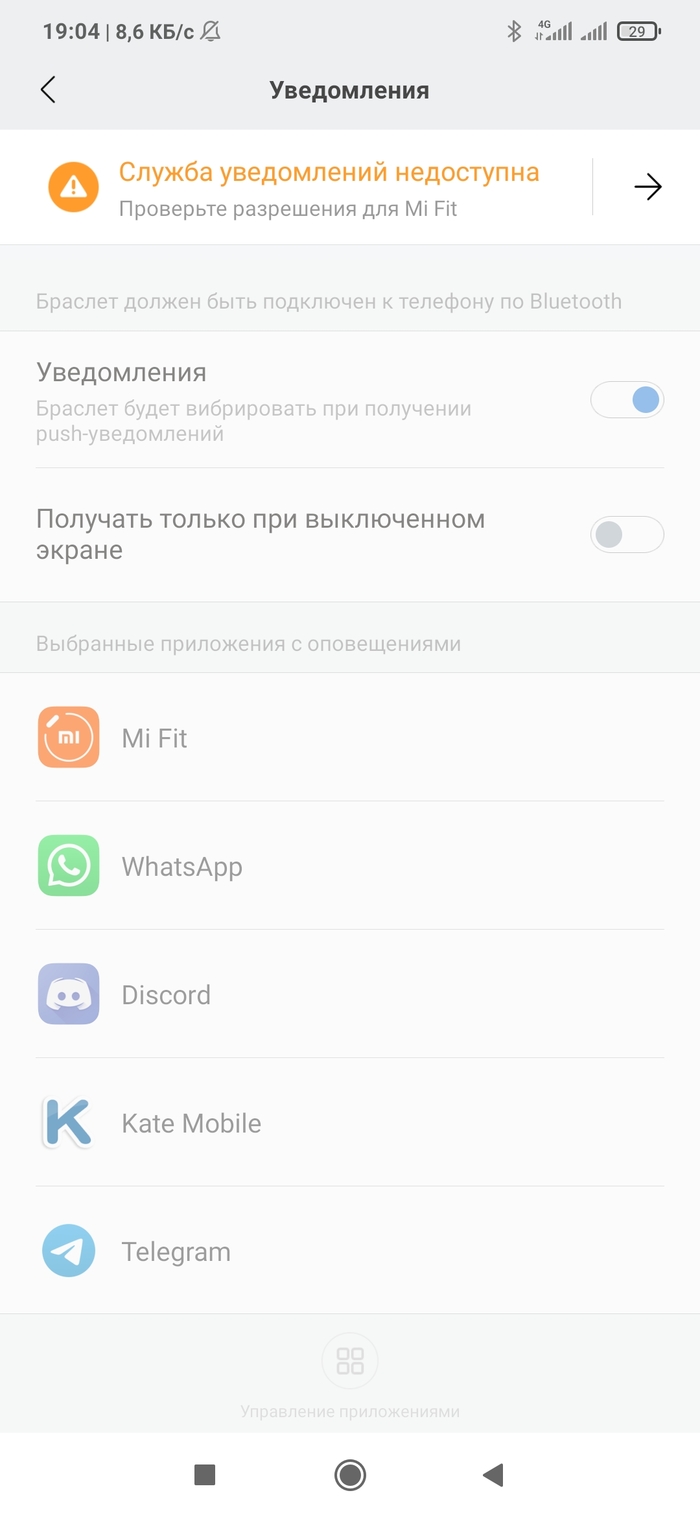
Task: Go to the system home screen
Action: [x=350, y=1474]
